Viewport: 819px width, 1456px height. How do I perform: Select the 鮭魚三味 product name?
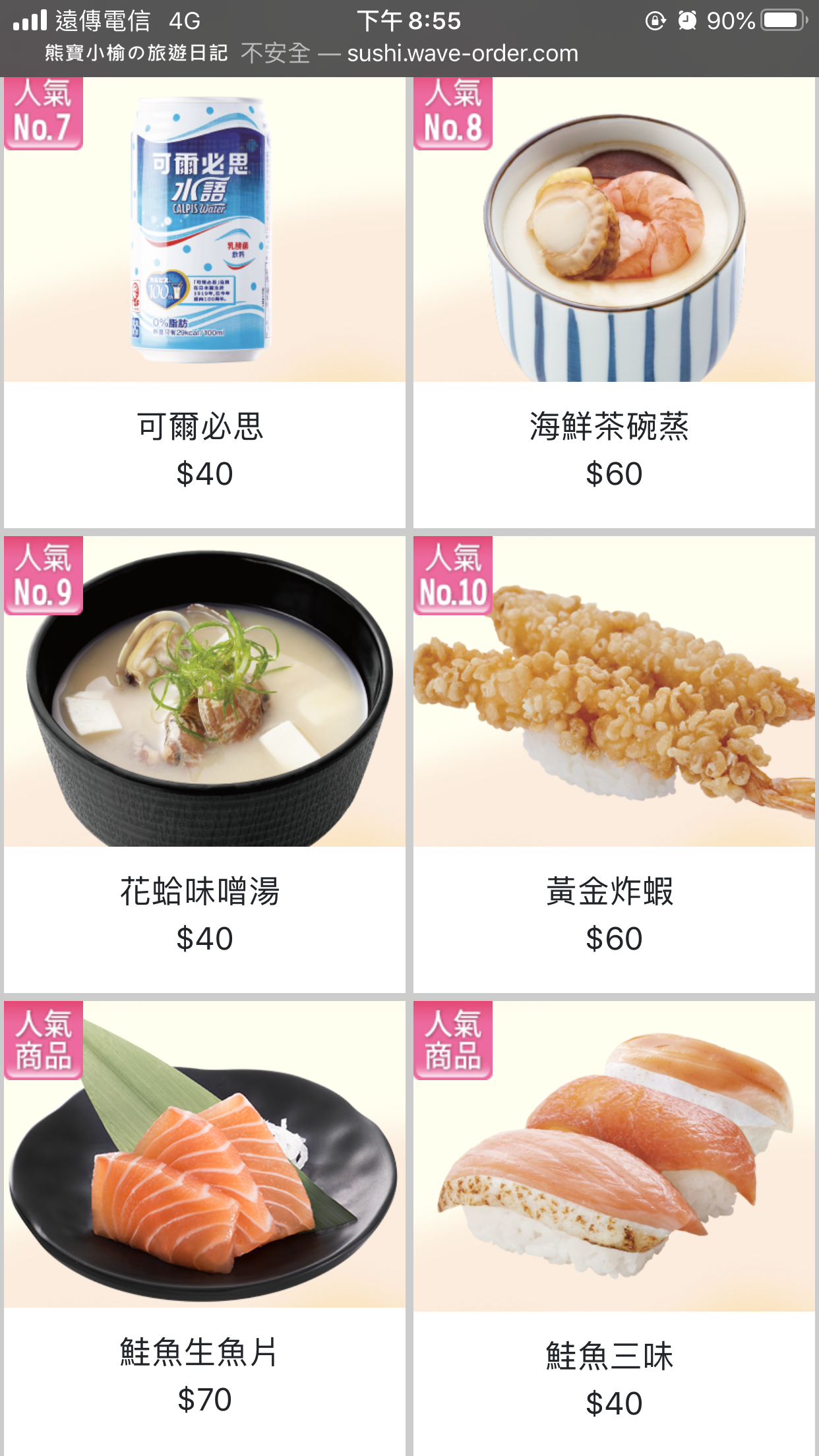click(613, 1357)
